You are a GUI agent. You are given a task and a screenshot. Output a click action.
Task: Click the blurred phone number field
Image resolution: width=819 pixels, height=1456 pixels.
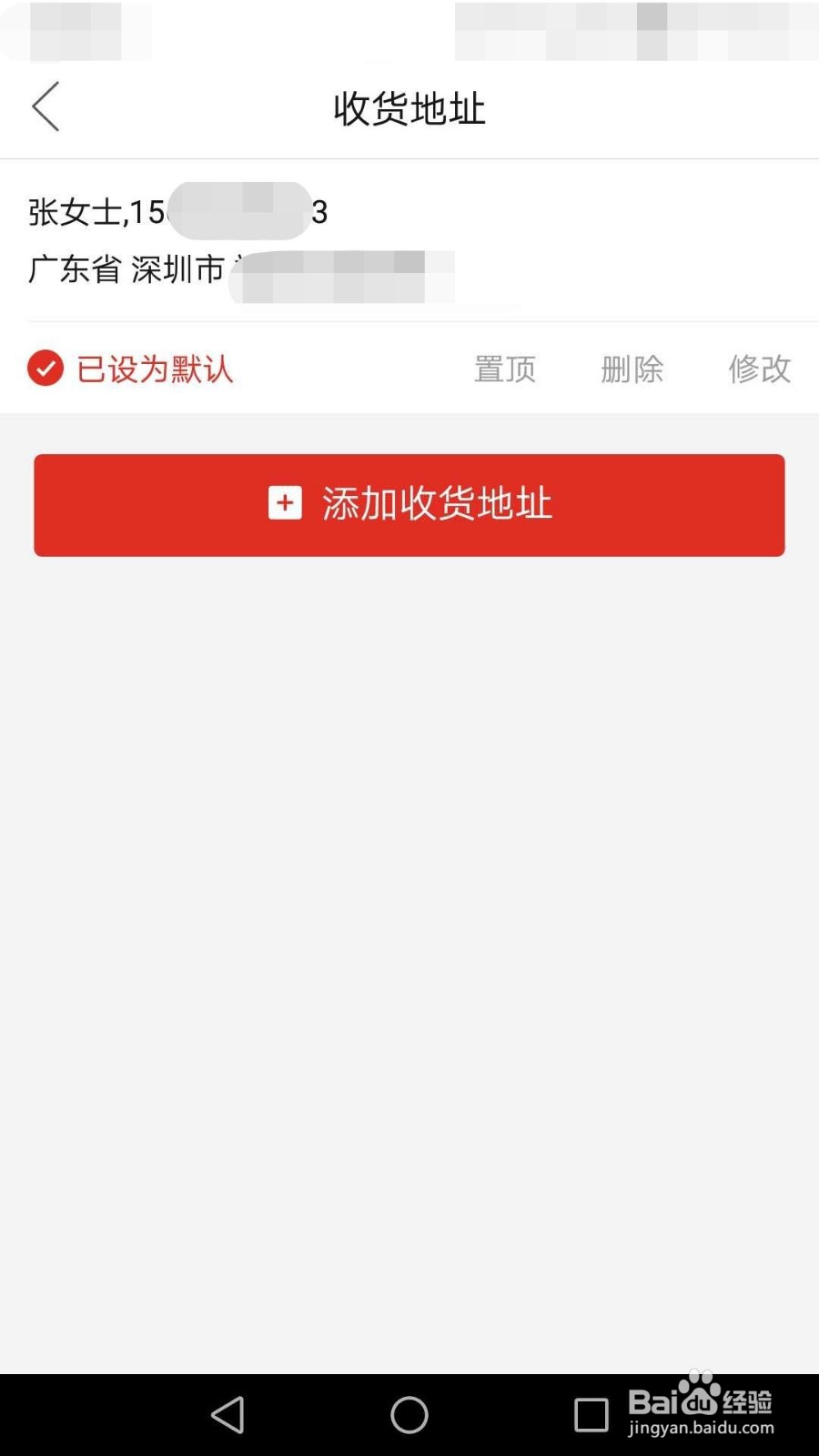click(241, 211)
